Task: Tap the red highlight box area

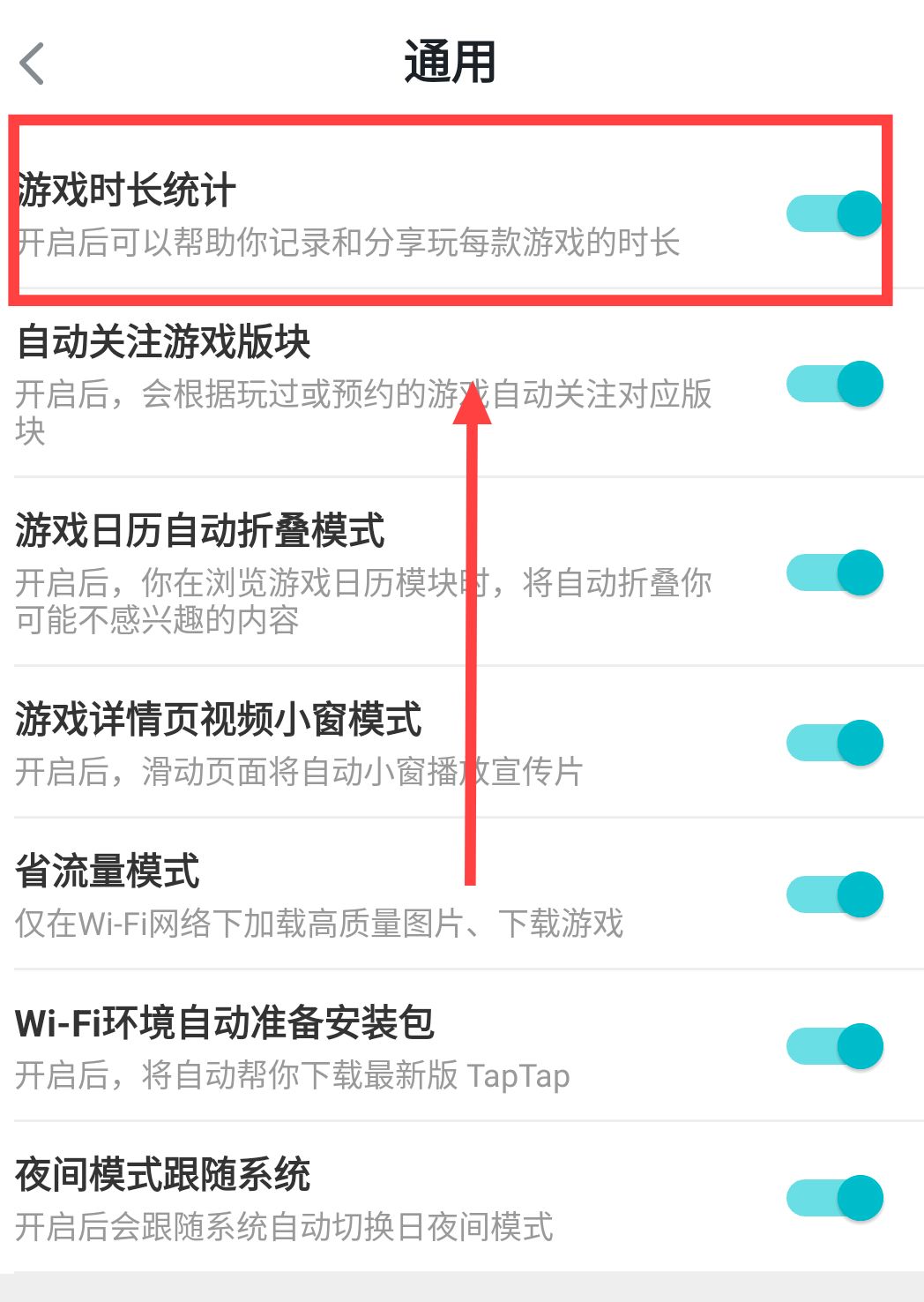Action: 450,207
